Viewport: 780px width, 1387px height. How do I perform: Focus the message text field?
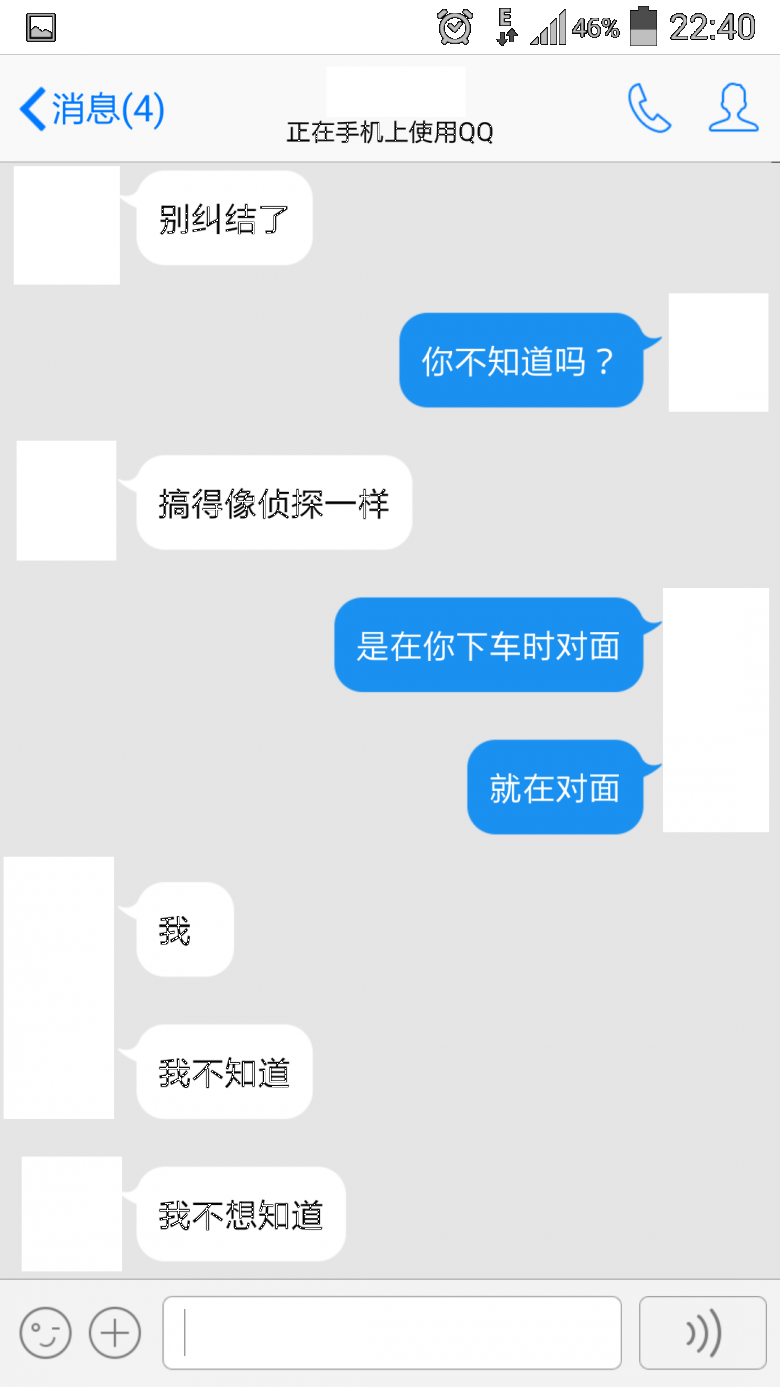click(x=392, y=1333)
